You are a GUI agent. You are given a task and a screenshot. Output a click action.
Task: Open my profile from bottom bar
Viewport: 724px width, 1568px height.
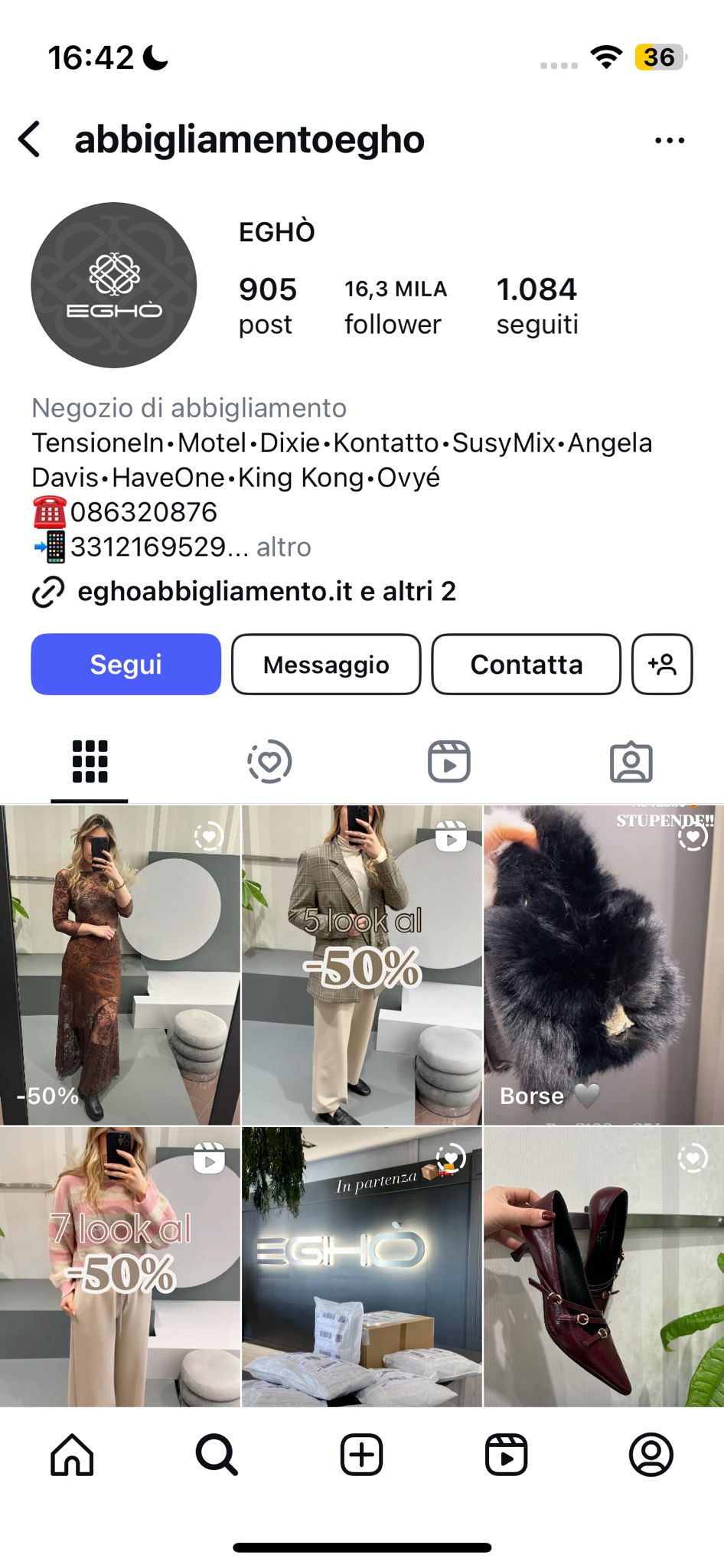(651, 1454)
